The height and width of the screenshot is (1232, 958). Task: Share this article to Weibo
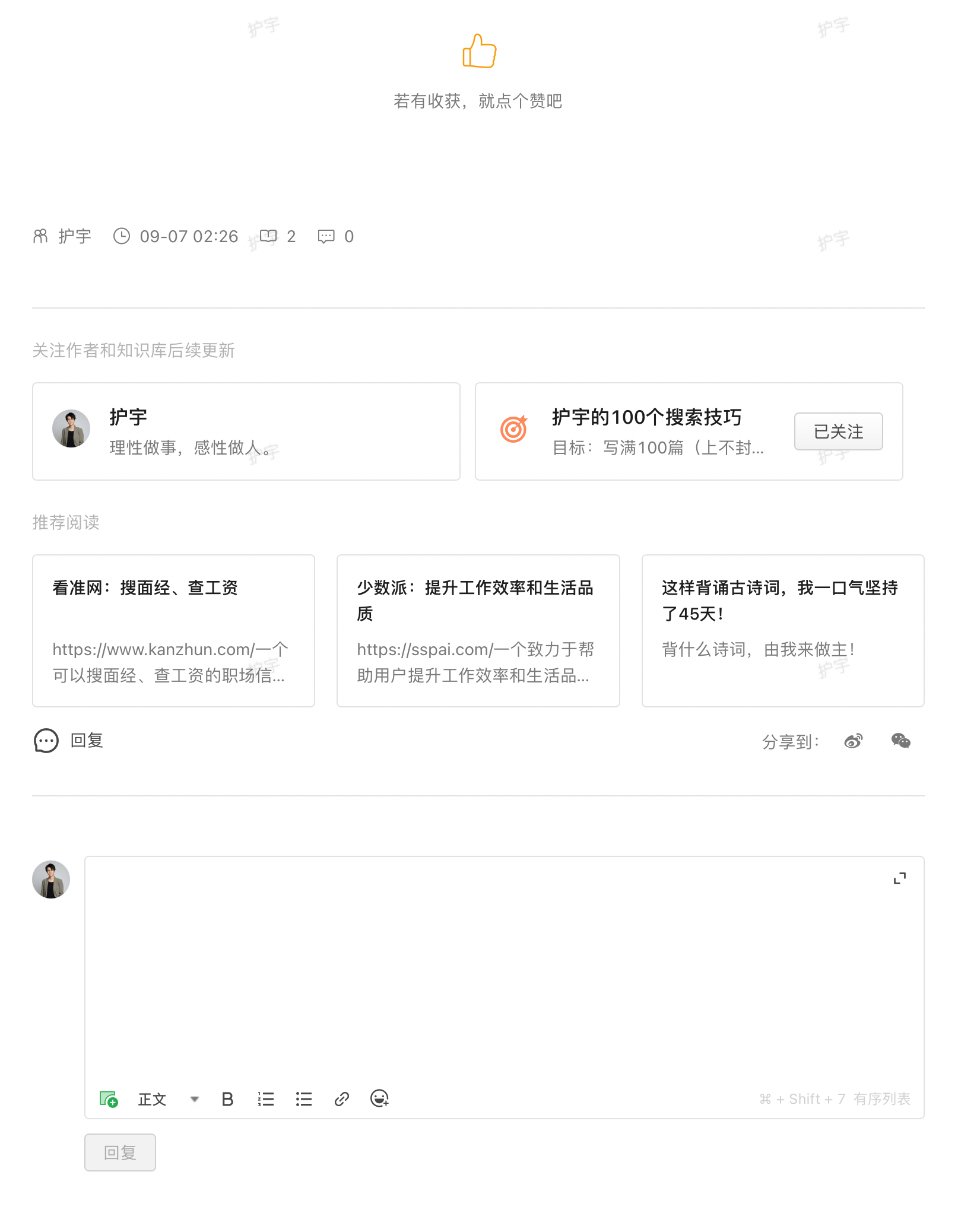click(x=853, y=741)
